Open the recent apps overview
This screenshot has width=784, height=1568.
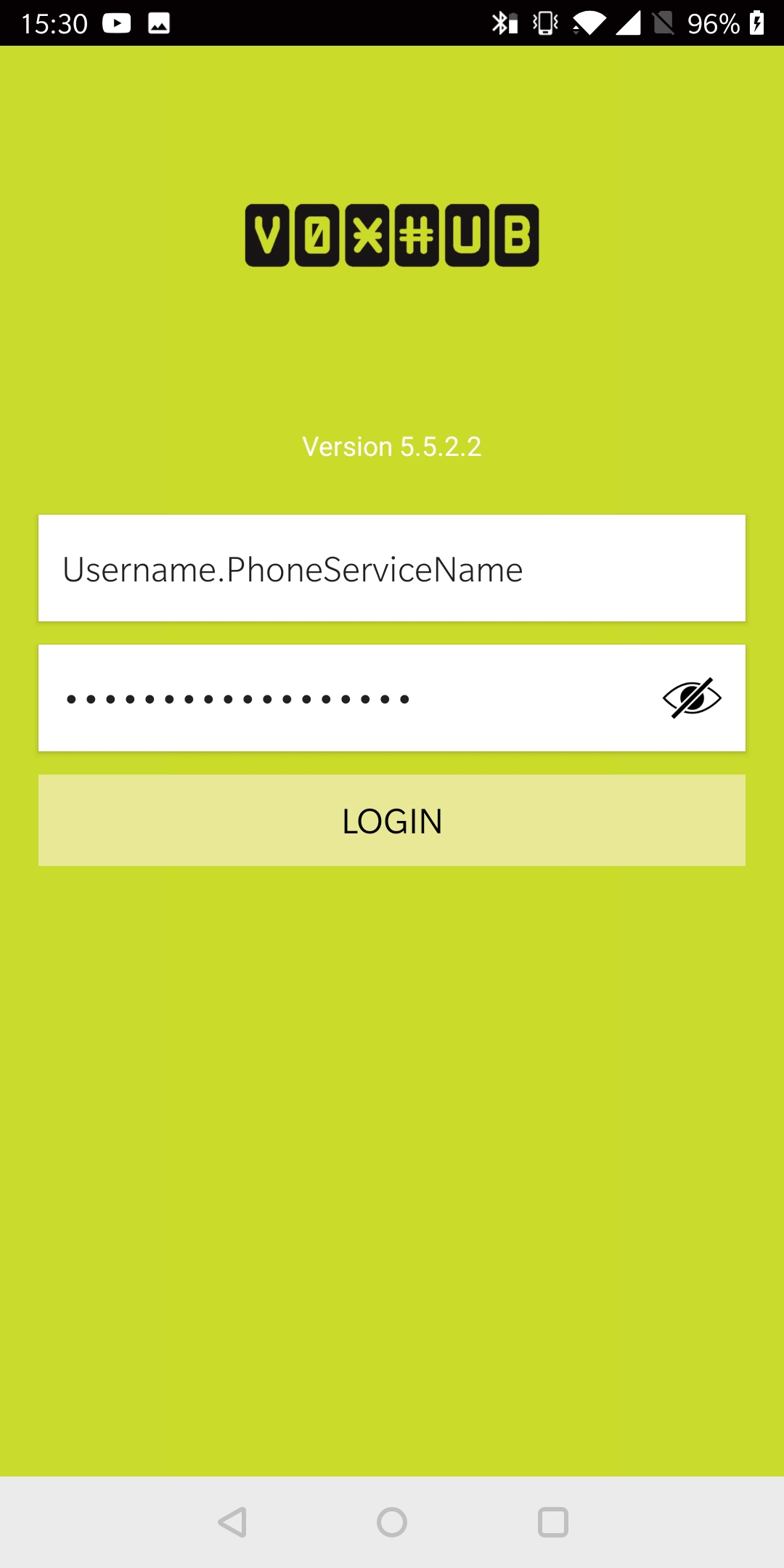click(552, 1522)
